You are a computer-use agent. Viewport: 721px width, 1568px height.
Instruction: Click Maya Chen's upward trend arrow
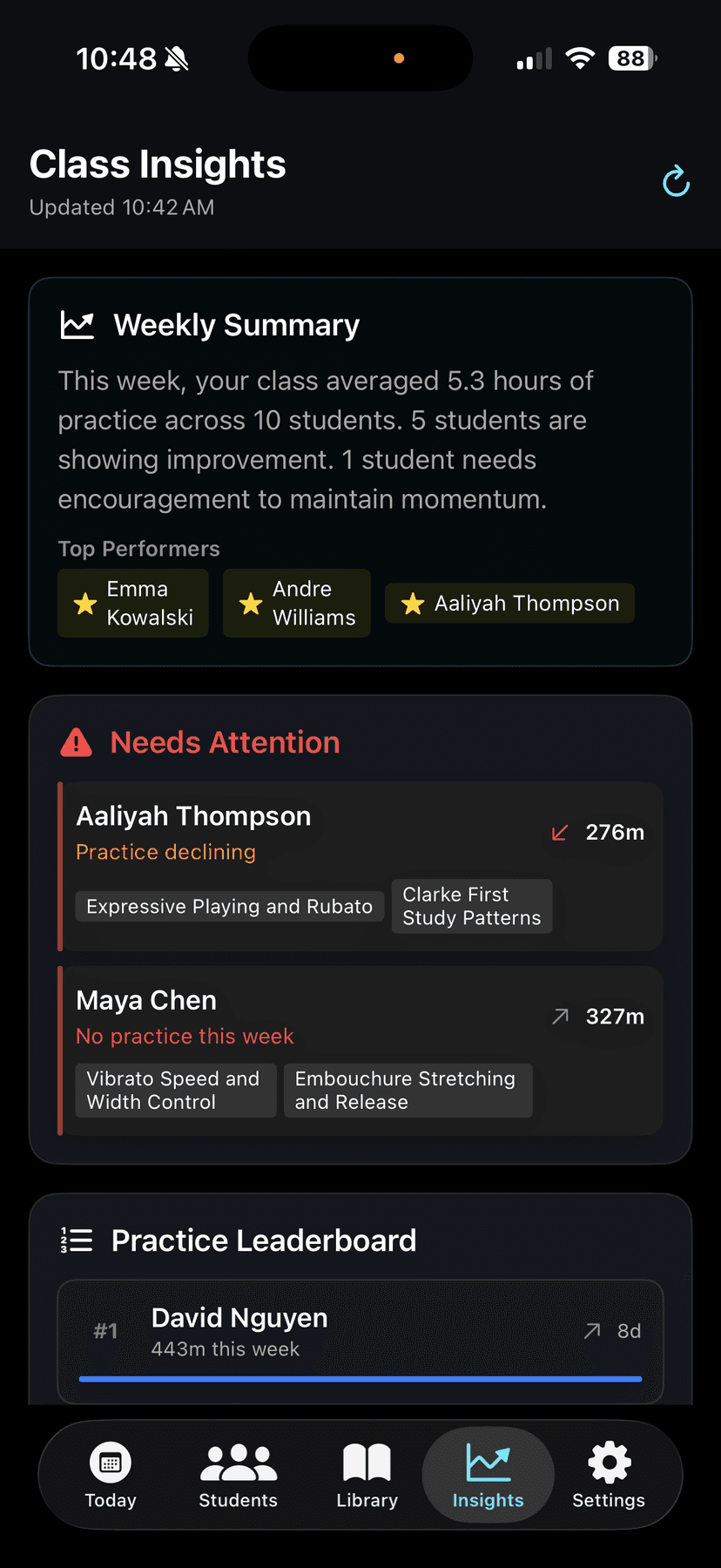(560, 1016)
